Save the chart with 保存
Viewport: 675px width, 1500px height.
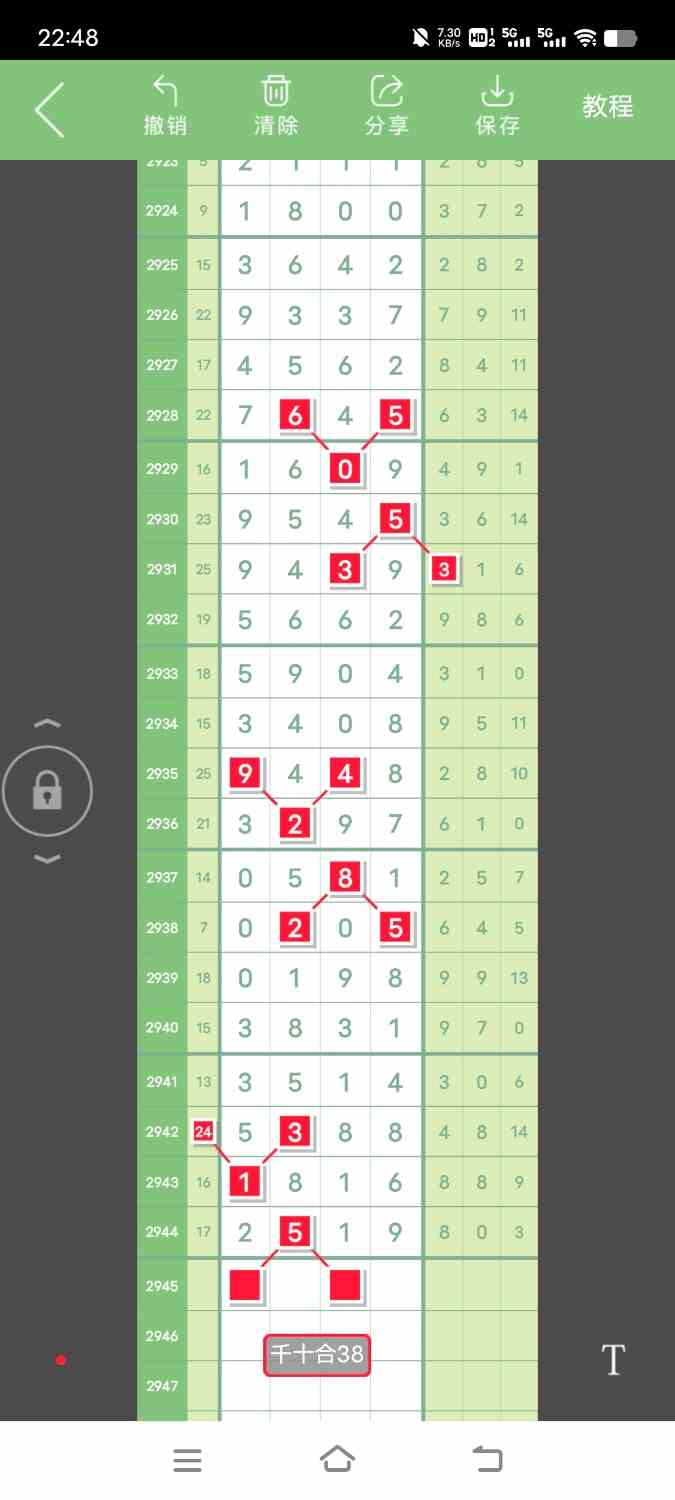click(x=497, y=106)
